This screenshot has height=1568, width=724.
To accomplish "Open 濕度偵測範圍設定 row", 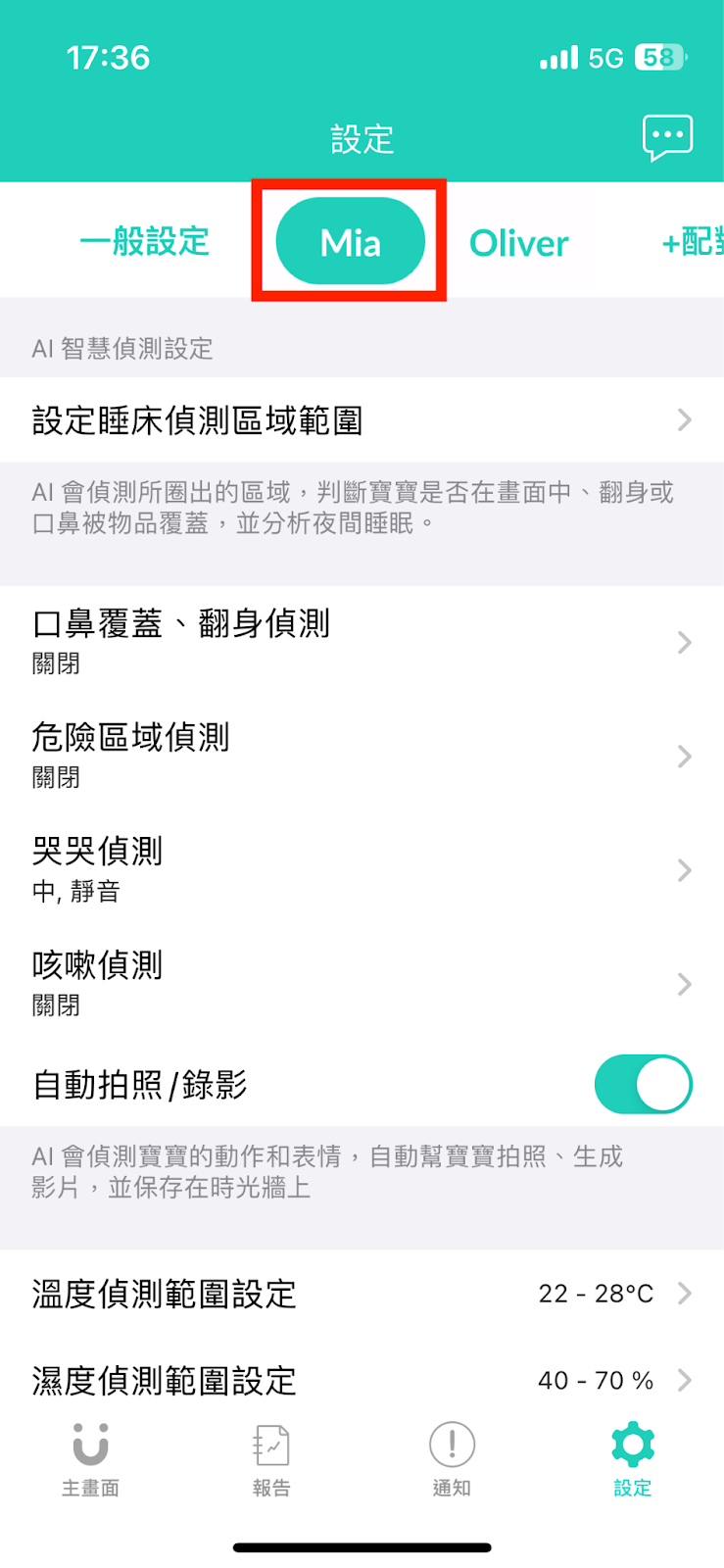I will [362, 1380].
